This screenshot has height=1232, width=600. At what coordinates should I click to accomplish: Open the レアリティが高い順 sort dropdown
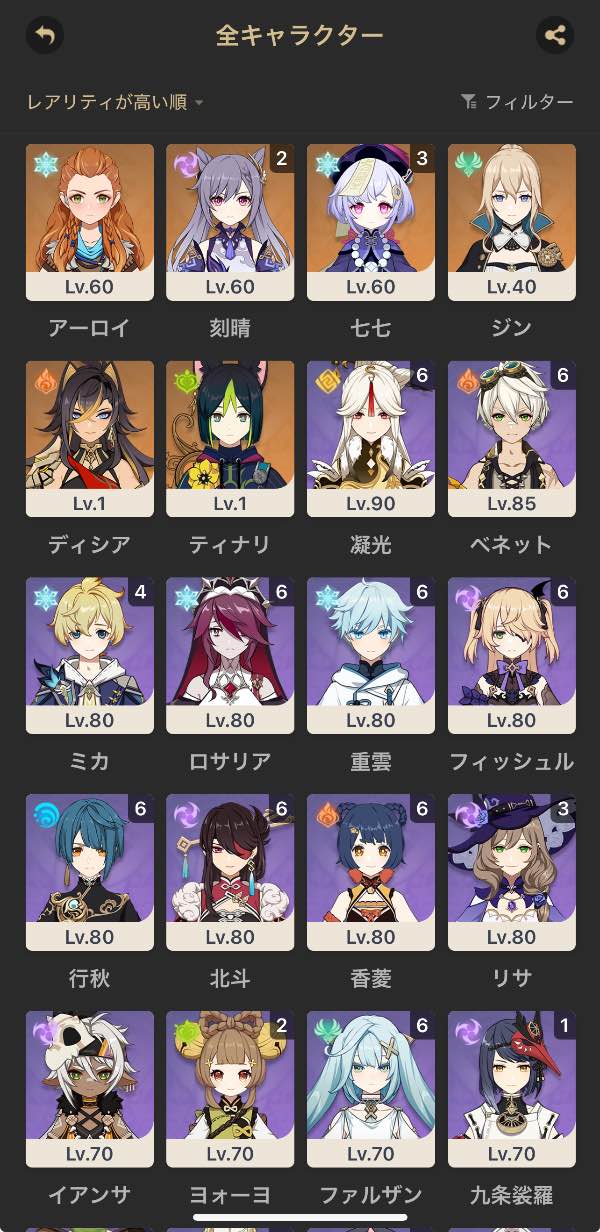click(x=115, y=102)
